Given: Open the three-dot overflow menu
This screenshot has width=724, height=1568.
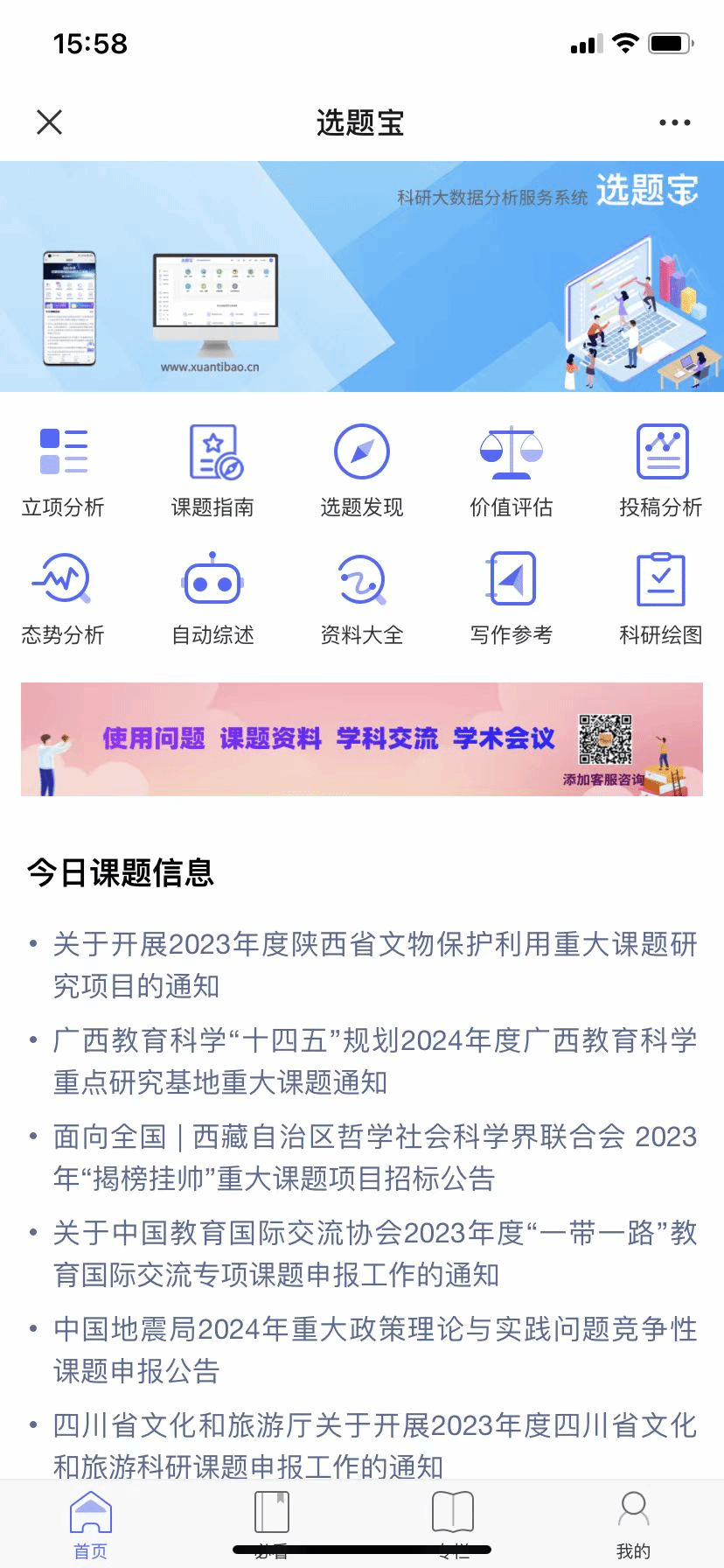Looking at the screenshot, I should (674, 122).
